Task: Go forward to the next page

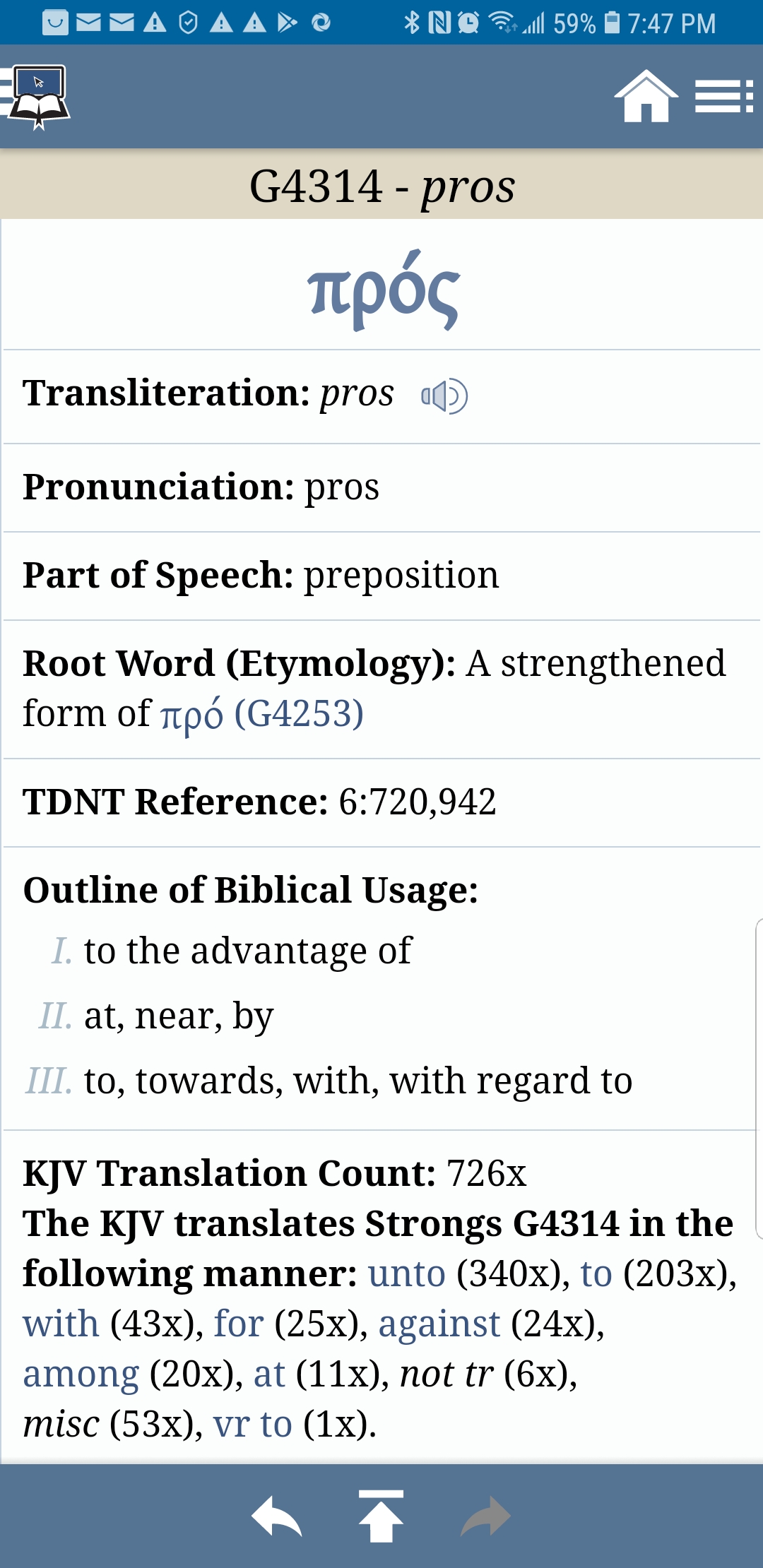Action: coord(485,1516)
